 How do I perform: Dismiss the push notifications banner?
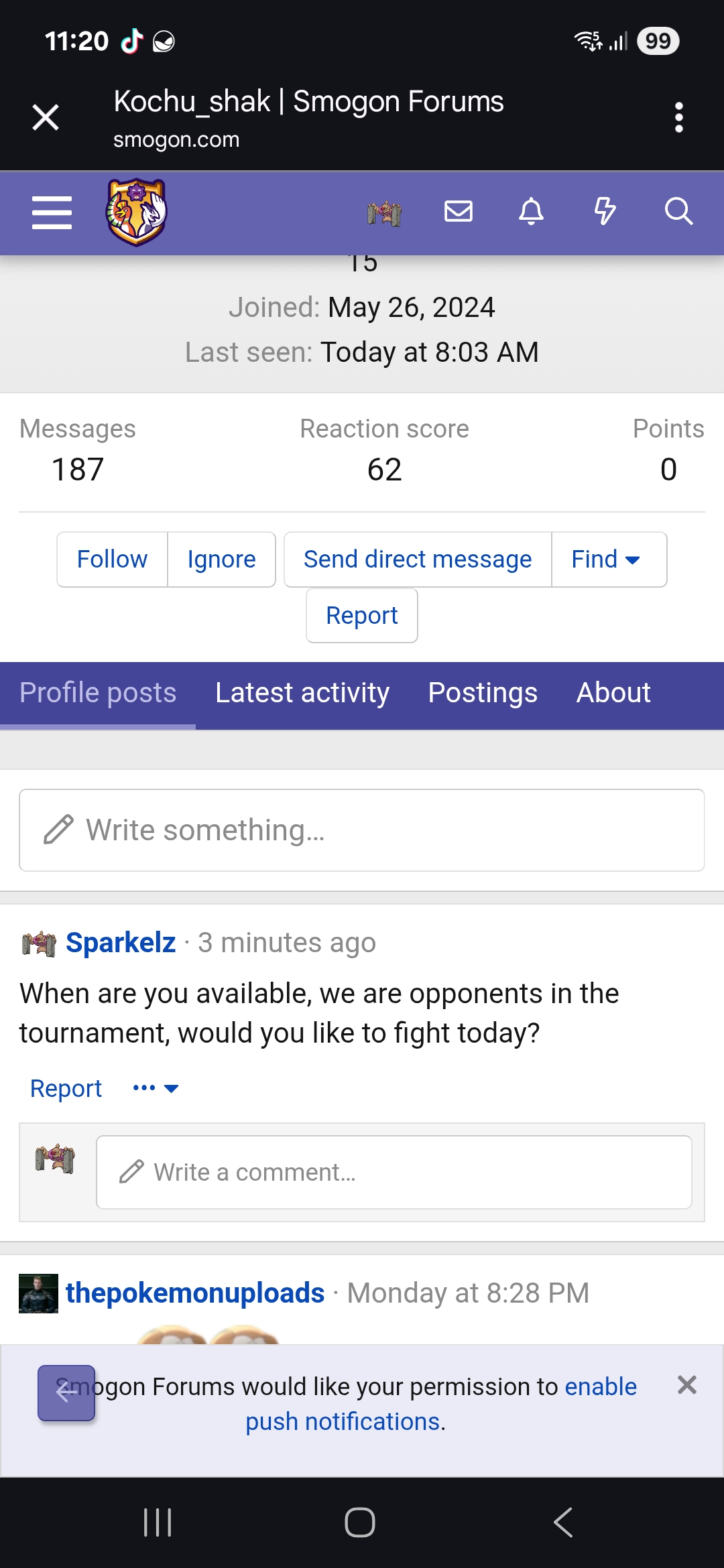pyautogui.click(x=686, y=1385)
